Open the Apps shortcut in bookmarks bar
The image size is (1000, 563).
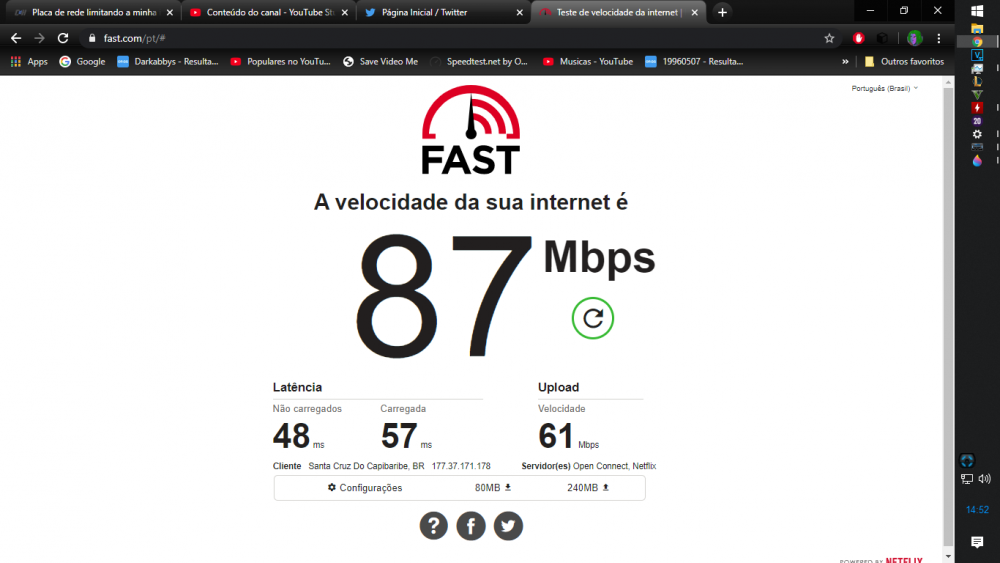(29, 61)
